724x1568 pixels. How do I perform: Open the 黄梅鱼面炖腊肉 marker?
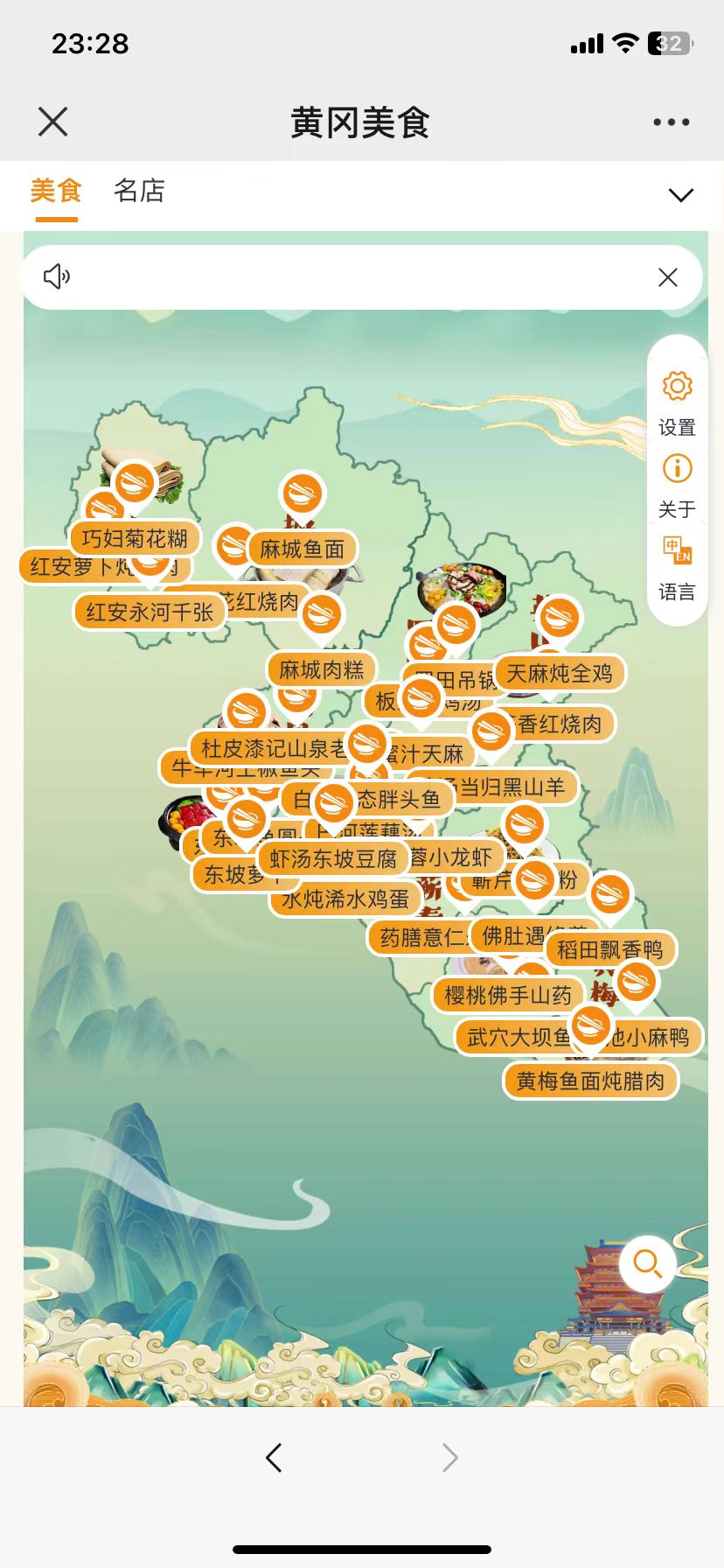coord(591,1081)
